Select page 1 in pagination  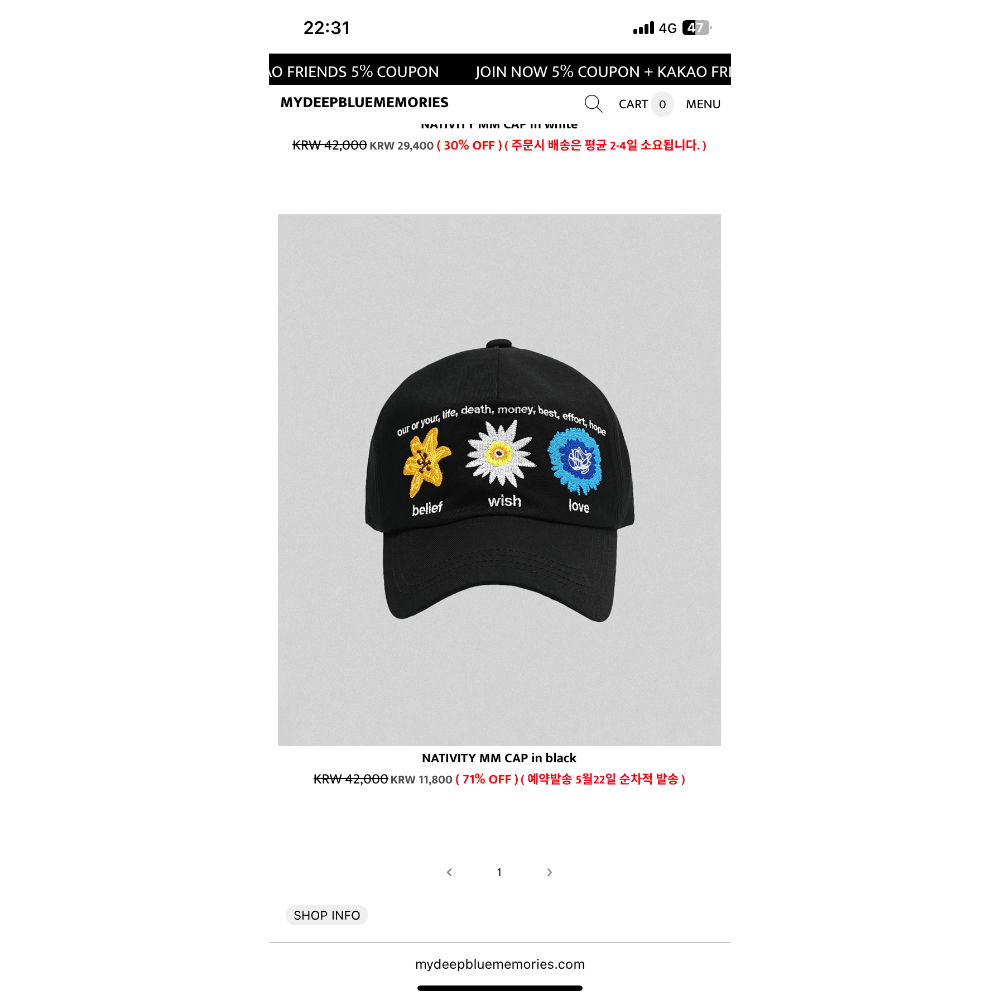coord(499,872)
